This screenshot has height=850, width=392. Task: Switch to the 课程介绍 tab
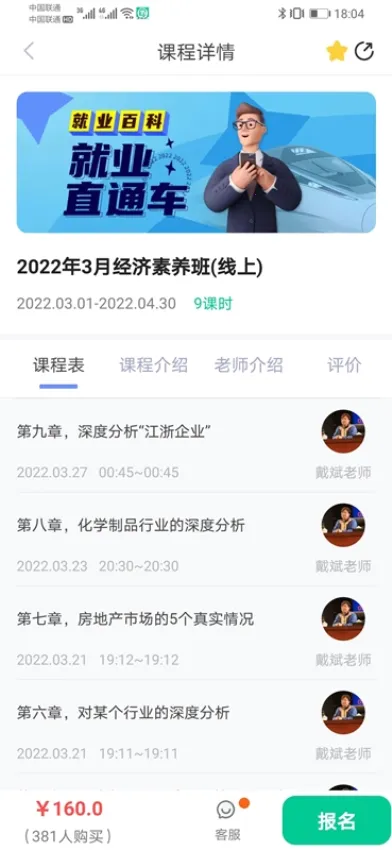(x=153, y=365)
